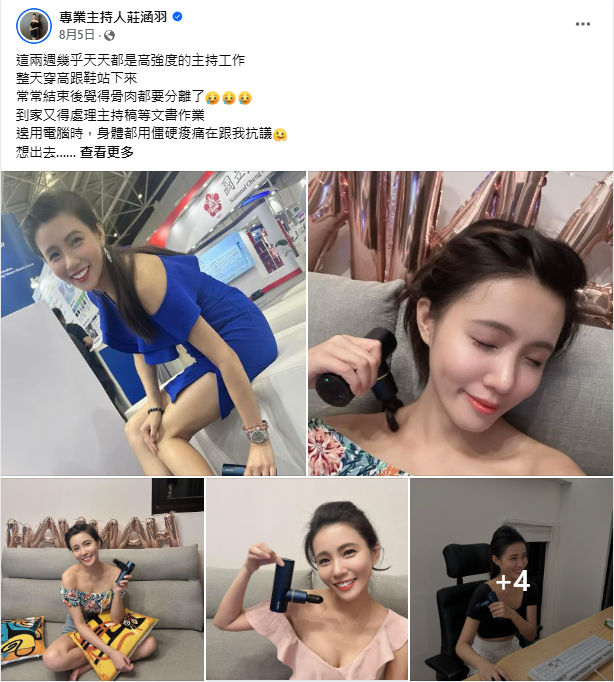Open the photo of woman in blue dress
Screen dimensions: 614x682
153,322
